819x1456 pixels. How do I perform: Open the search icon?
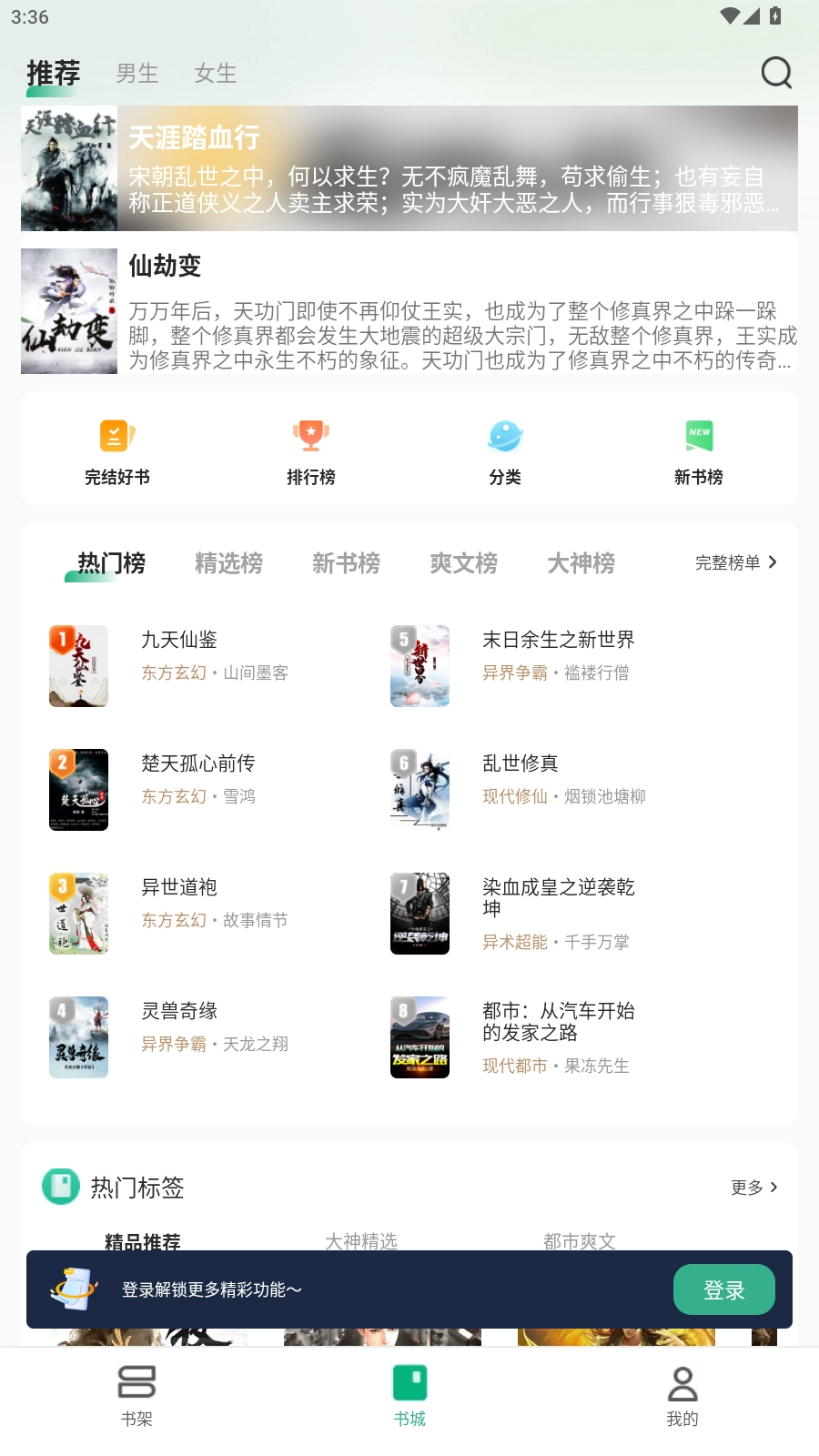point(776,73)
